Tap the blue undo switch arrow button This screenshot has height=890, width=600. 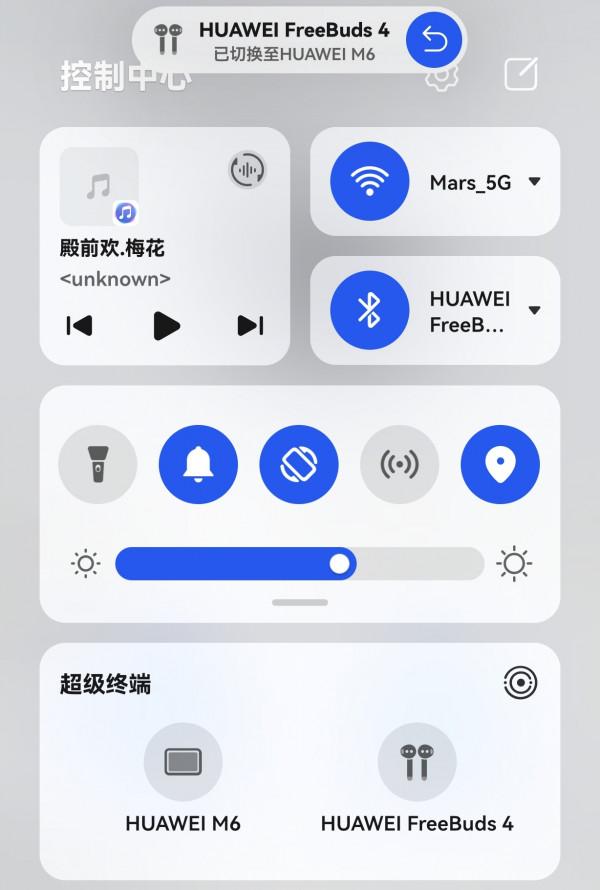(435, 40)
